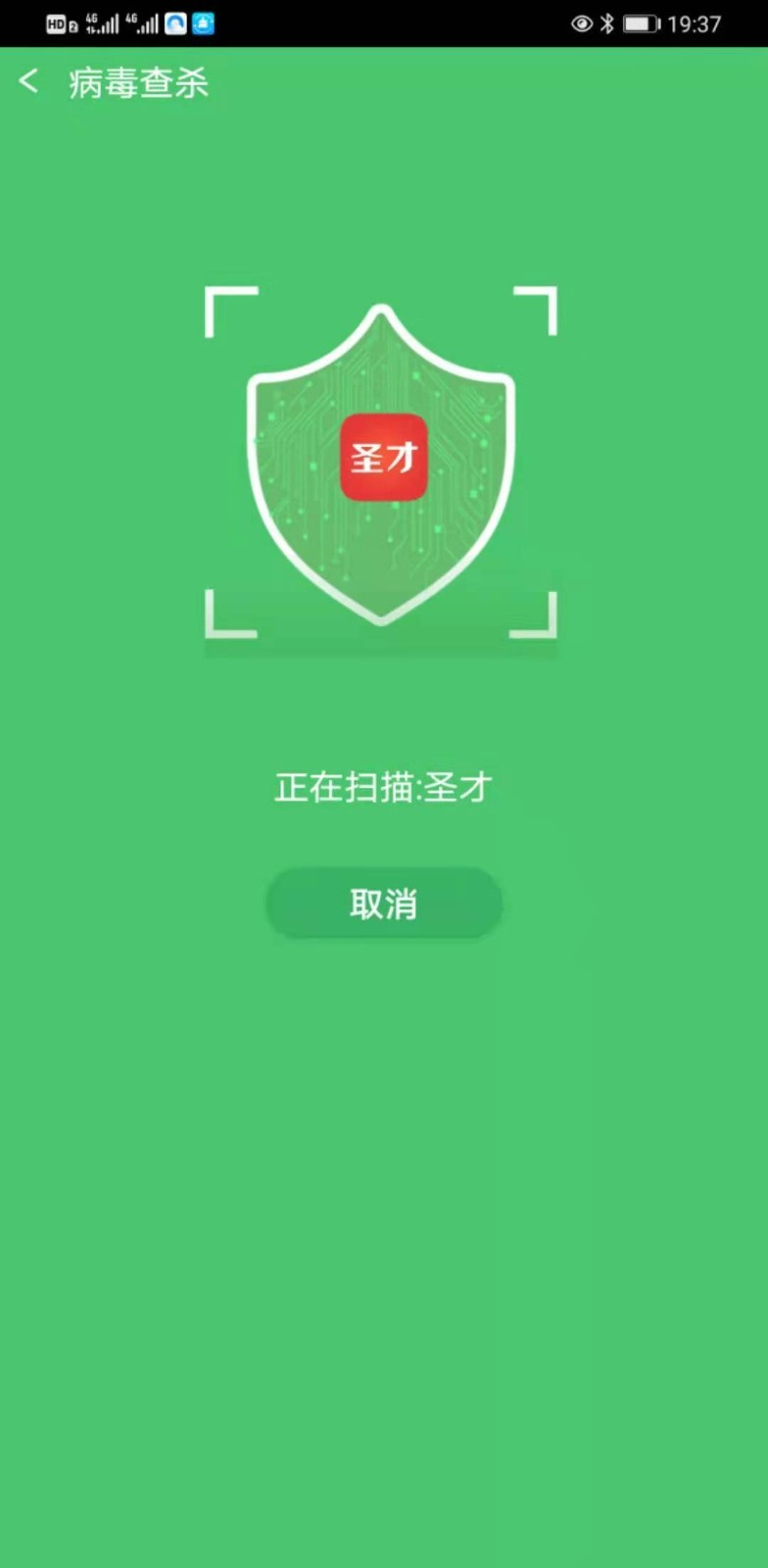The width and height of the screenshot is (768, 1568).
Task: Tap the second SIM 4G signal icon
Action: pos(142,22)
